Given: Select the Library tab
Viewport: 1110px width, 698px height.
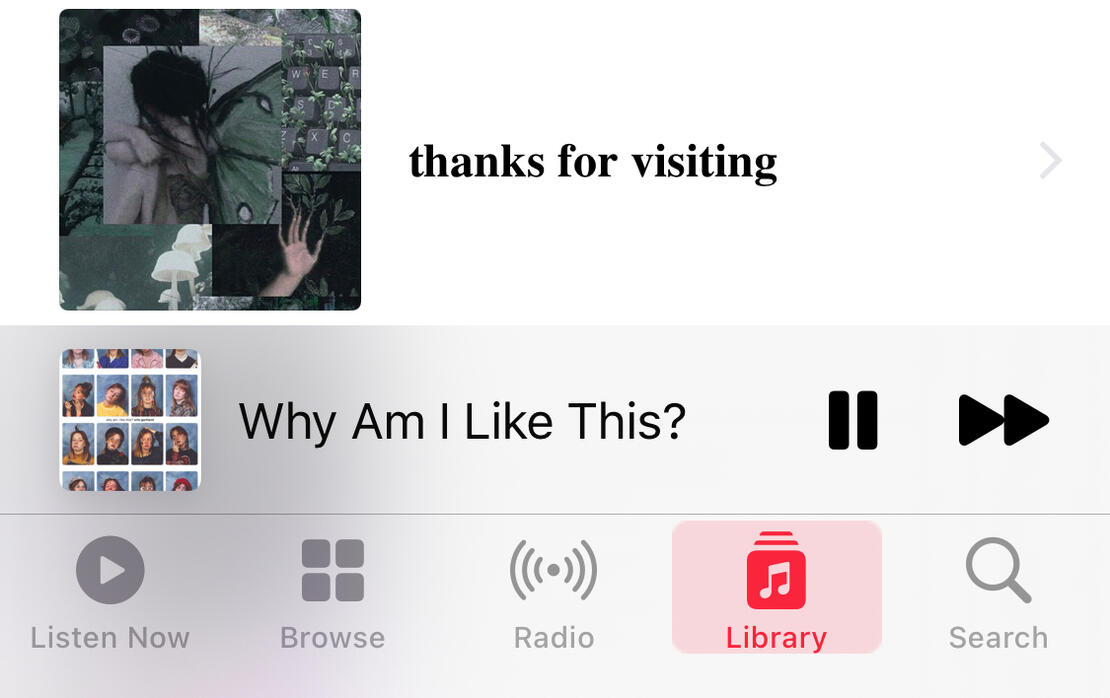Looking at the screenshot, I should click(776, 590).
